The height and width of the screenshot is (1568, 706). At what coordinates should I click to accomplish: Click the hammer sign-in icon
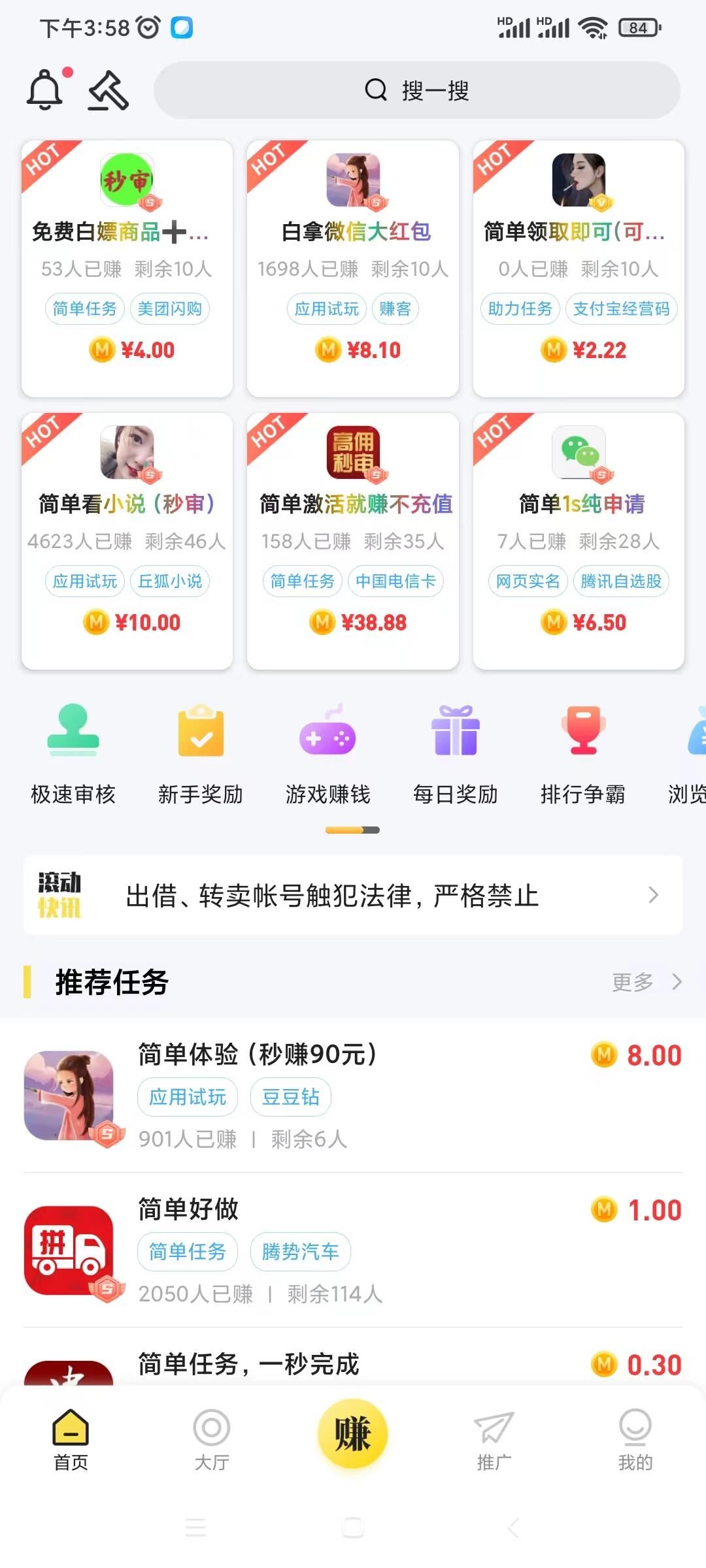pos(107,91)
